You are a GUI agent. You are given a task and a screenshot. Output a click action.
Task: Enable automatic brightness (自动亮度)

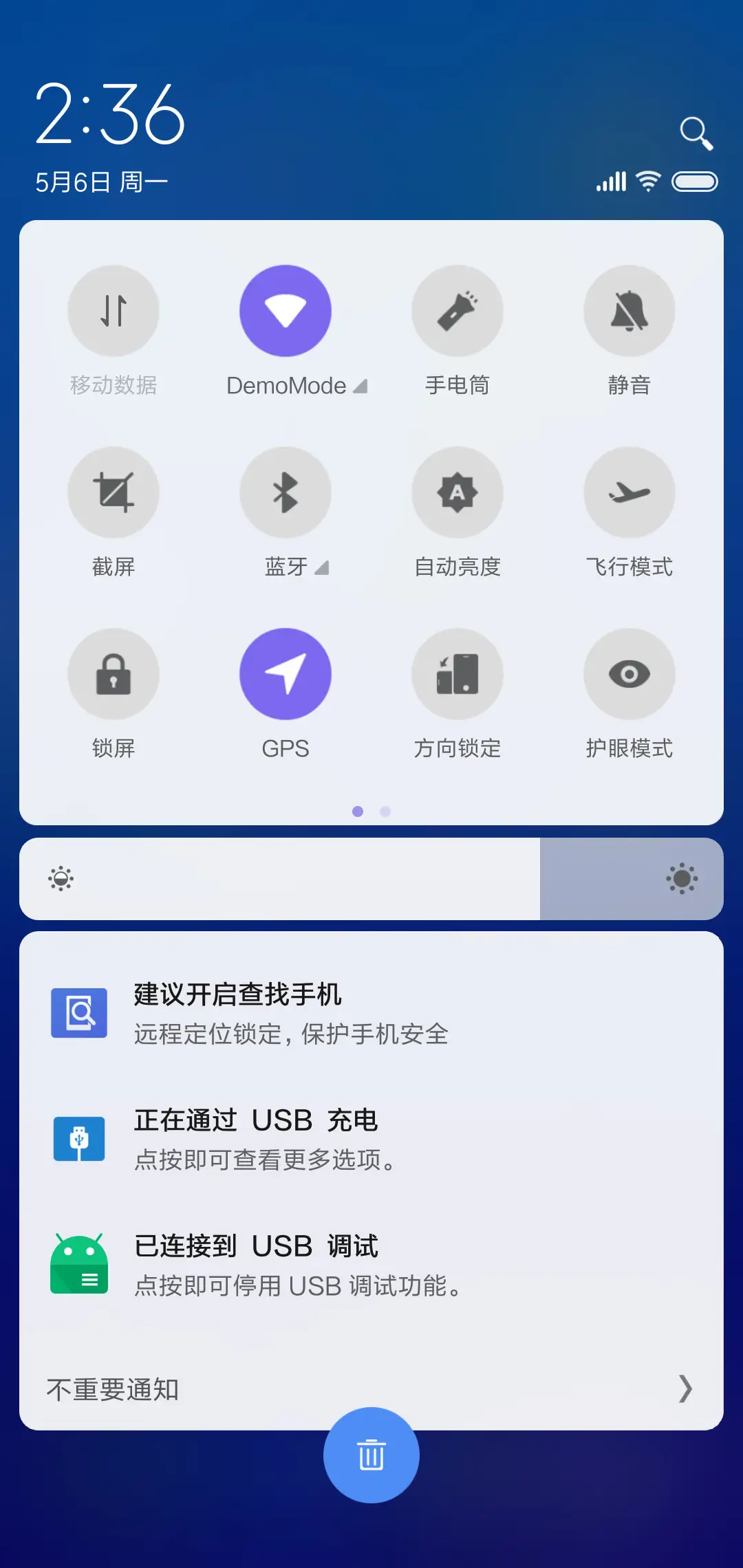point(457,492)
